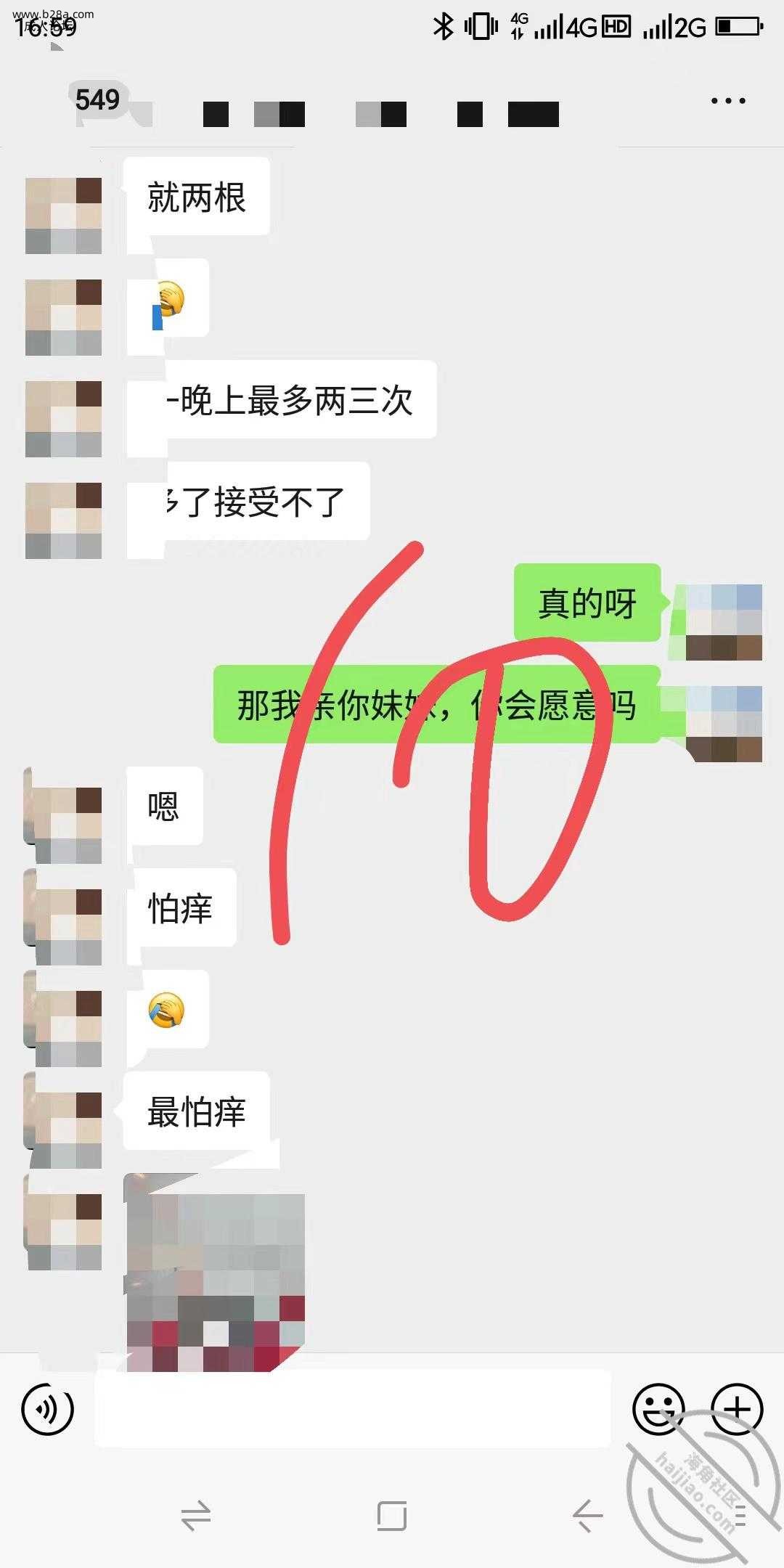Open the plus attachment menu
The height and width of the screenshot is (1568, 784).
coord(737,1408)
